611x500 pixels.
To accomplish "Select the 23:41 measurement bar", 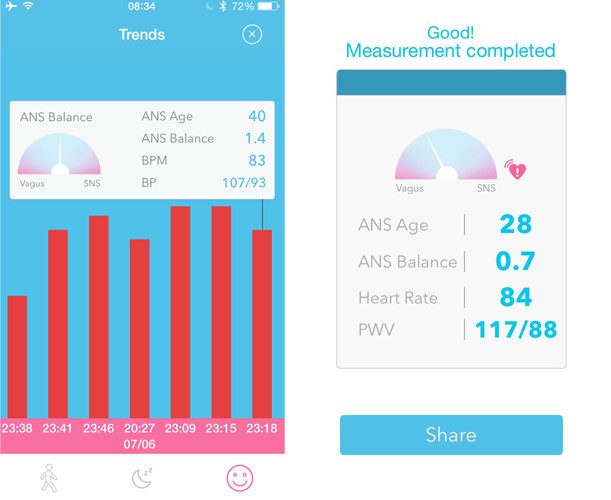I will pos(58,322).
